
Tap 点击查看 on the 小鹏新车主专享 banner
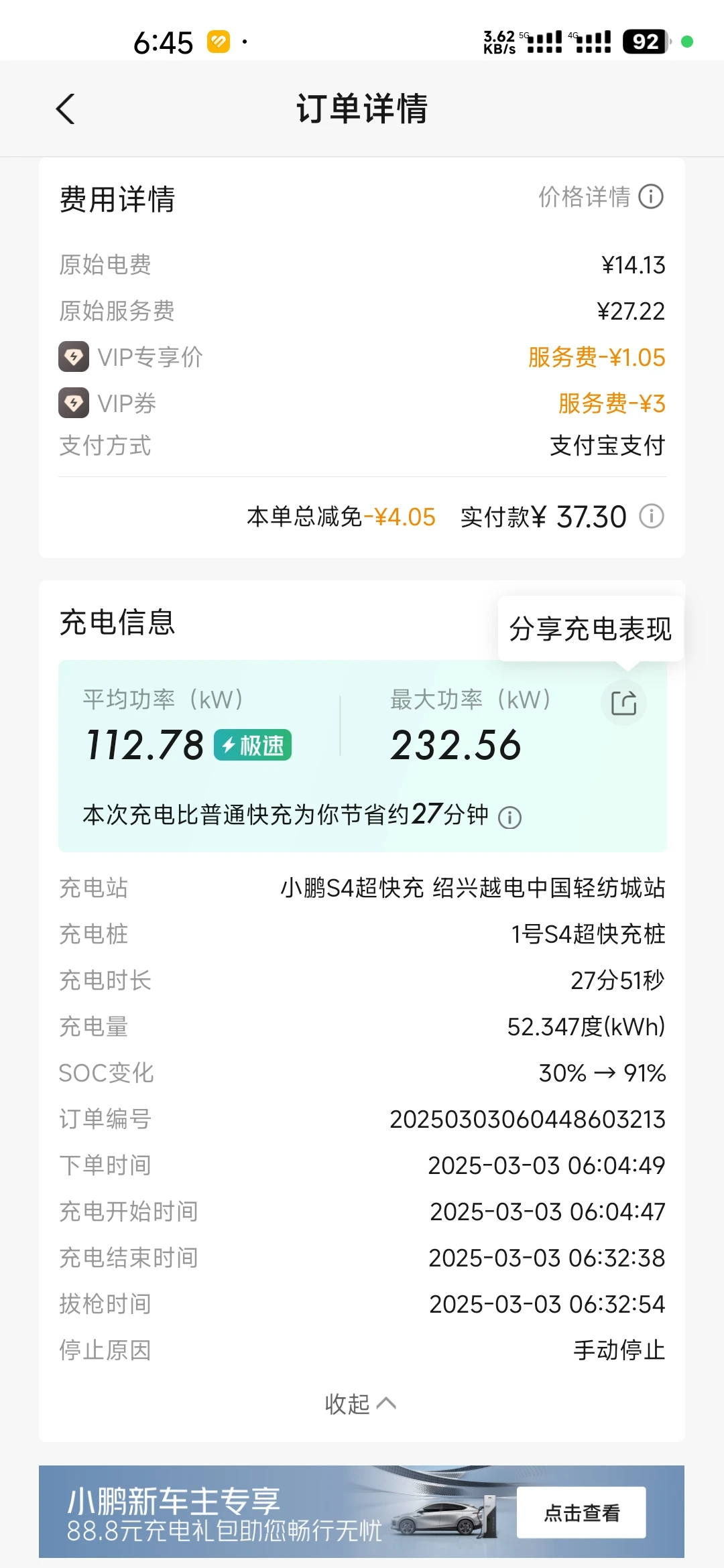click(x=581, y=1512)
